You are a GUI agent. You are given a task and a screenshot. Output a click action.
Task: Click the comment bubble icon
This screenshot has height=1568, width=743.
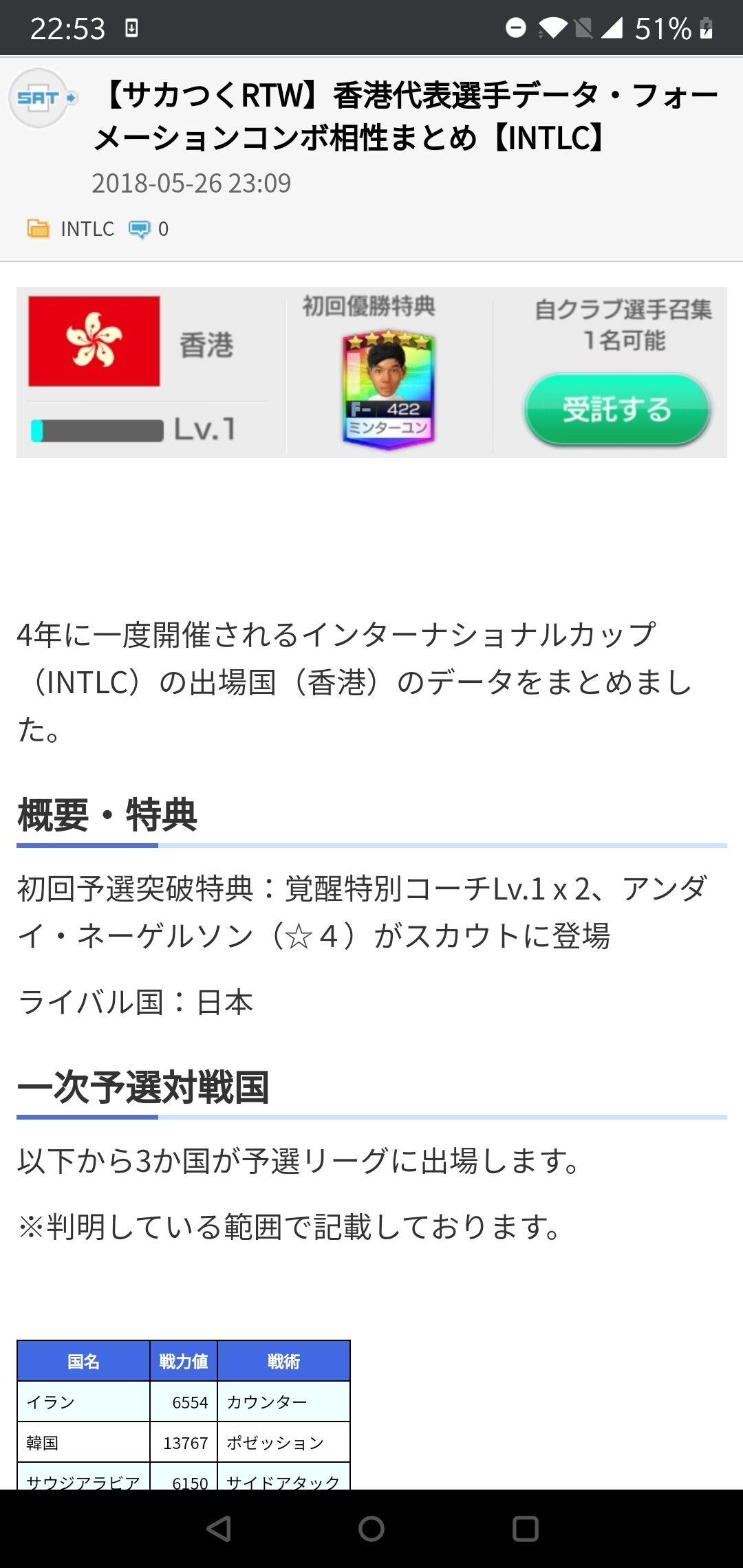tap(140, 229)
